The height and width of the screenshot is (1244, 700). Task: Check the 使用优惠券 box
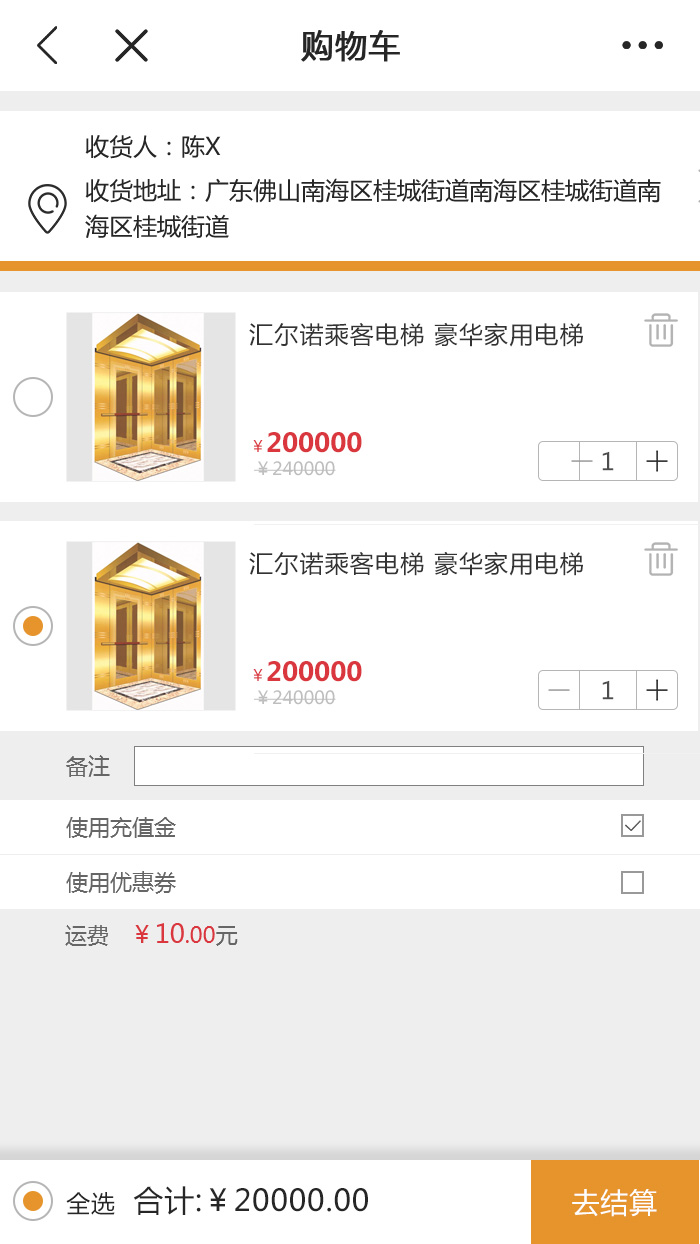[x=632, y=882]
